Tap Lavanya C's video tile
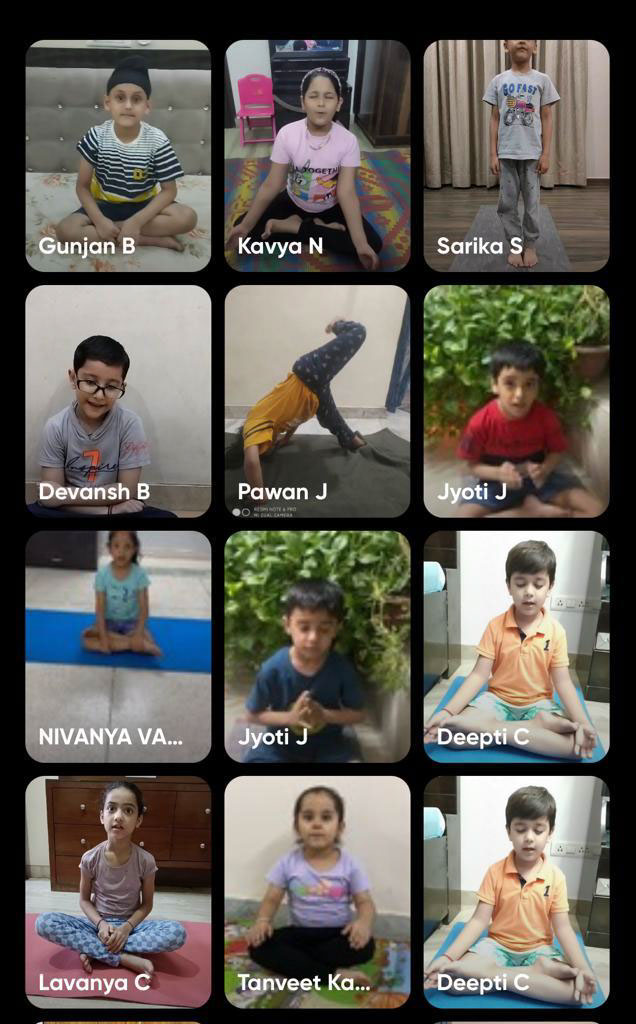Screen dimensions: 636x1024 tap(118, 892)
